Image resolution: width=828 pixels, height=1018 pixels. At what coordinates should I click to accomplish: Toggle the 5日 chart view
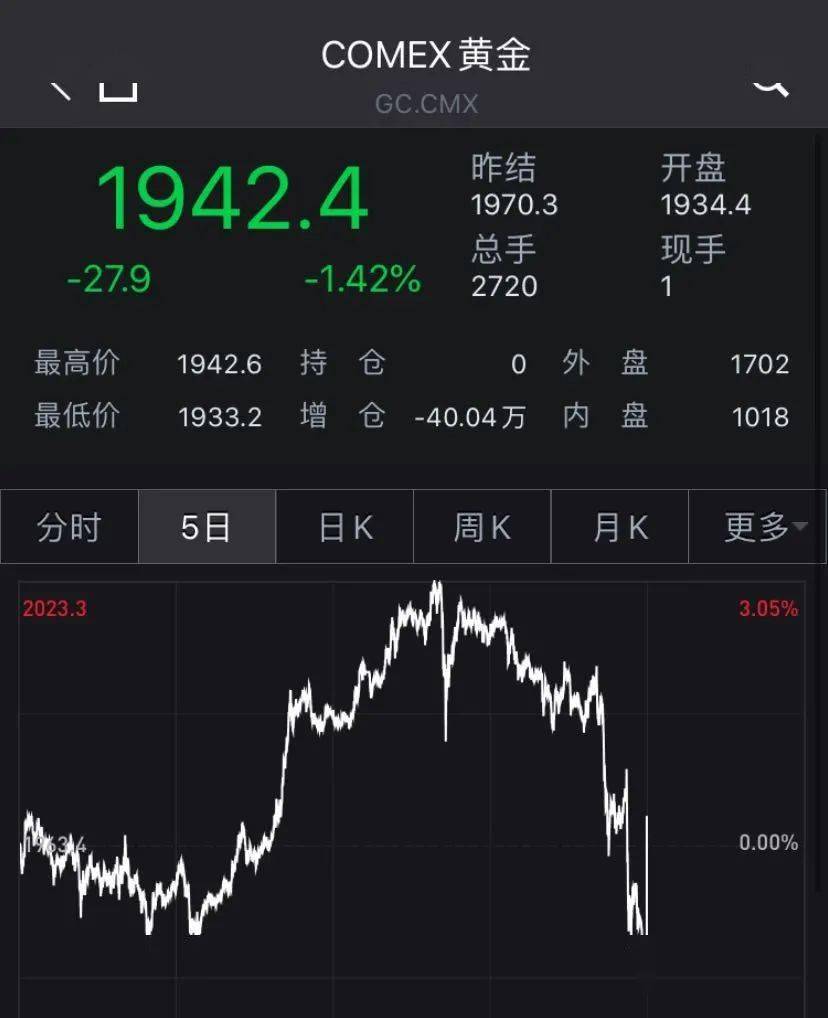pyautogui.click(x=206, y=526)
